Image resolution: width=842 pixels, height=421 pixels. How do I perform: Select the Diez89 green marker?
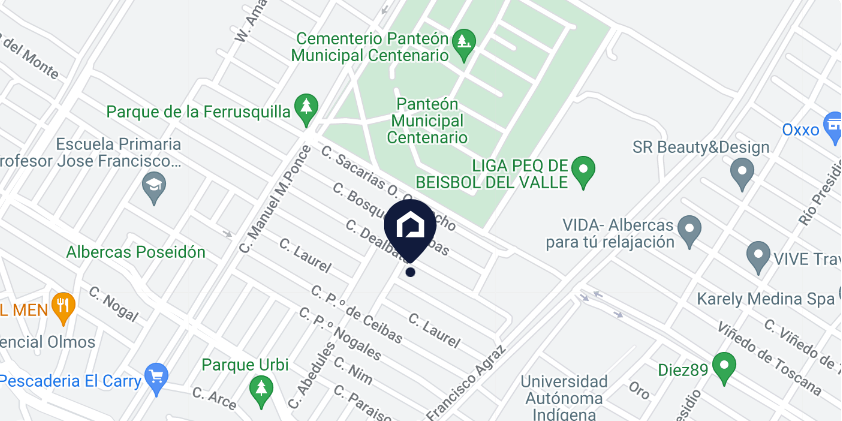724,368
